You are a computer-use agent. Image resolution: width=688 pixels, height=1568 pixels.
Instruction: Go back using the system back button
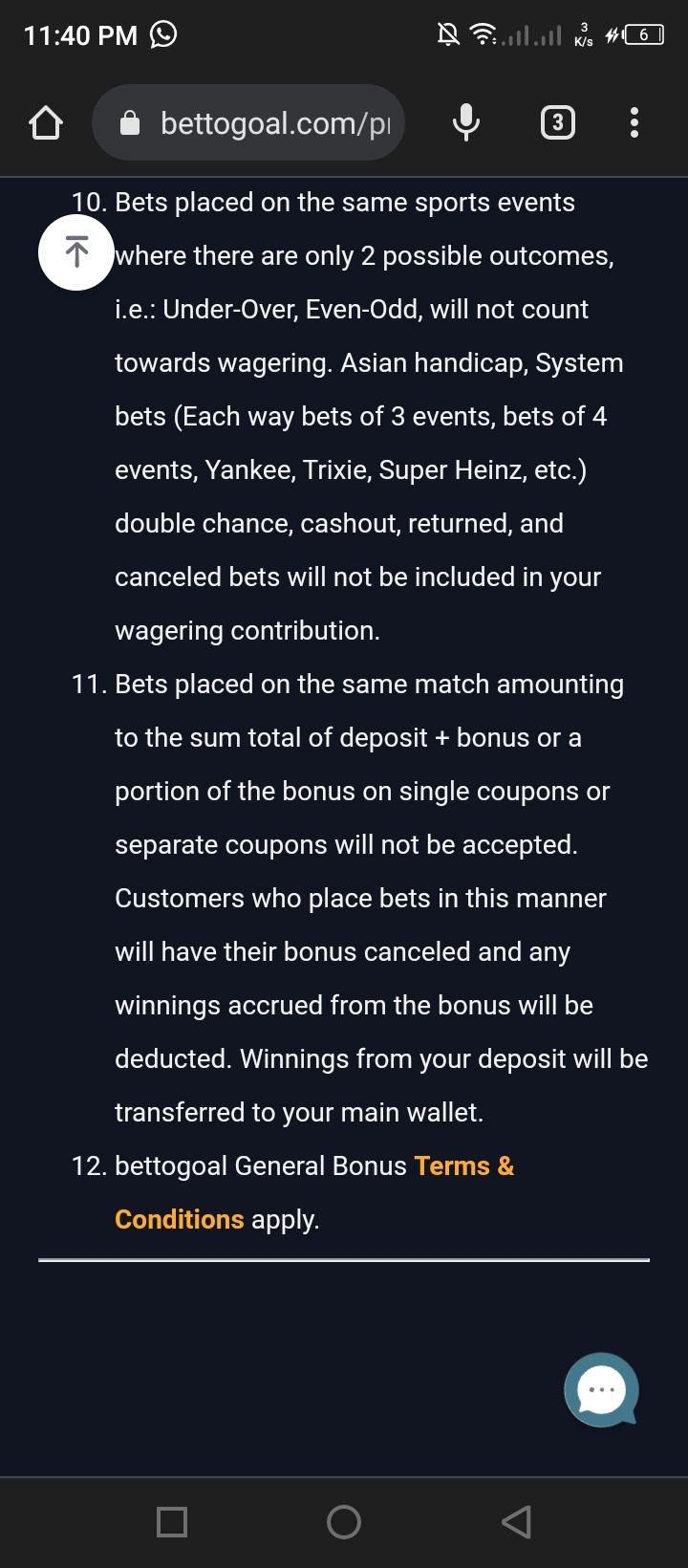tap(516, 1521)
